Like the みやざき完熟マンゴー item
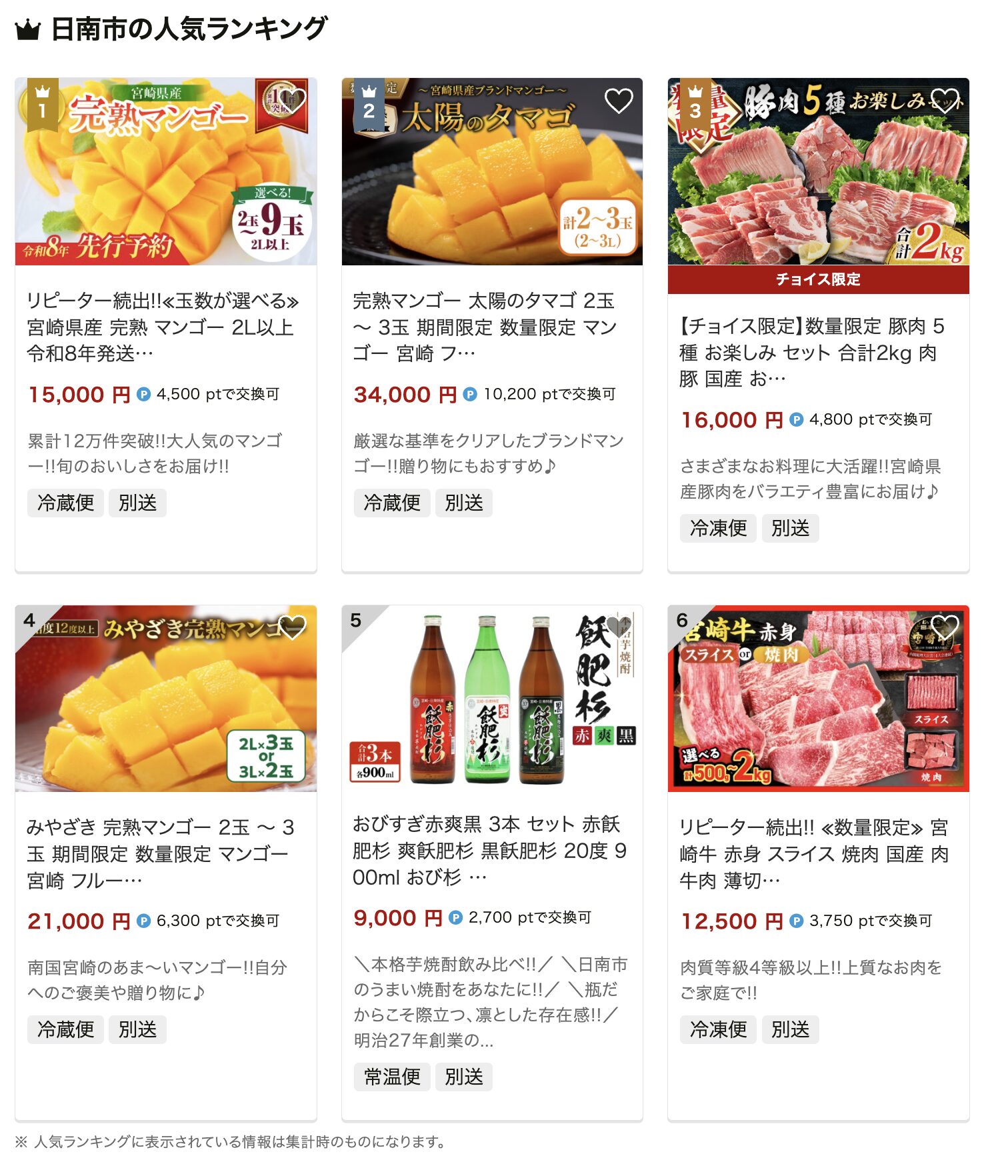This screenshot has width=1008, height=1176. 293,627
